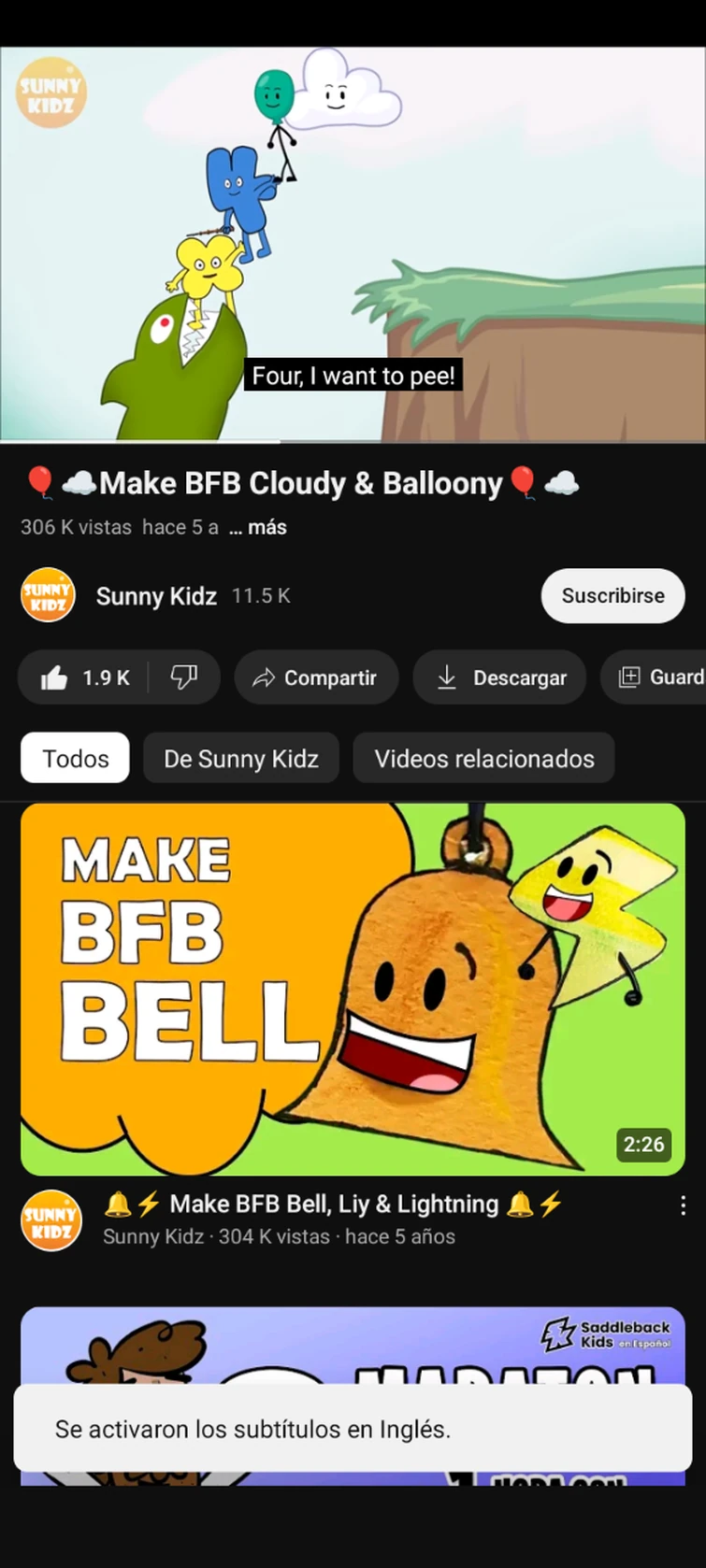706x1568 pixels.
Task: Open the Make BFB Bell video thumbnail
Action: pos(353,989)
